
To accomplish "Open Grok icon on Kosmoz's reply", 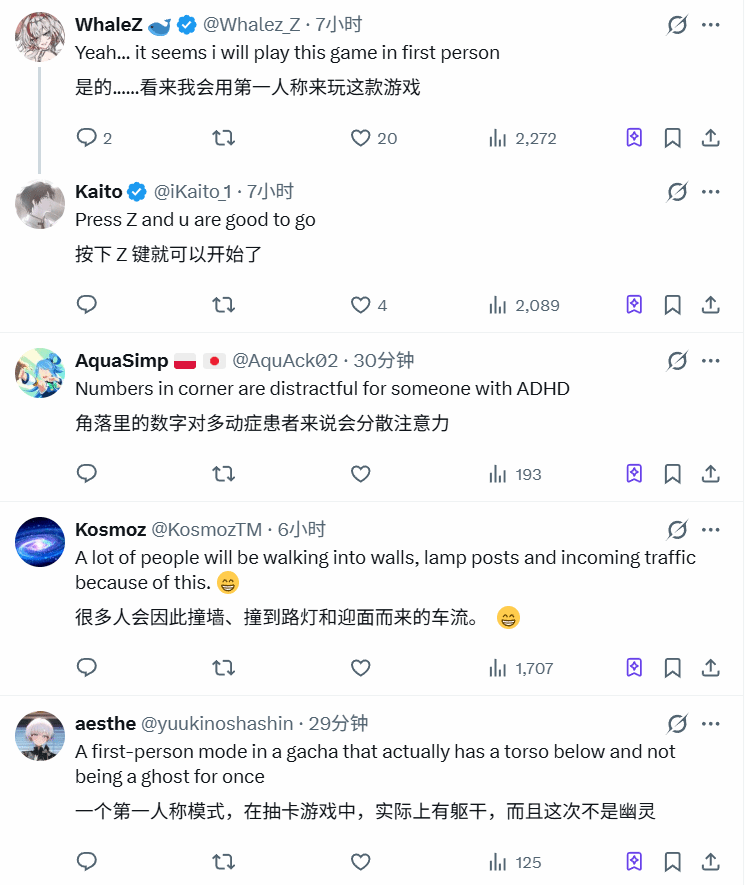I will (677, 529).
